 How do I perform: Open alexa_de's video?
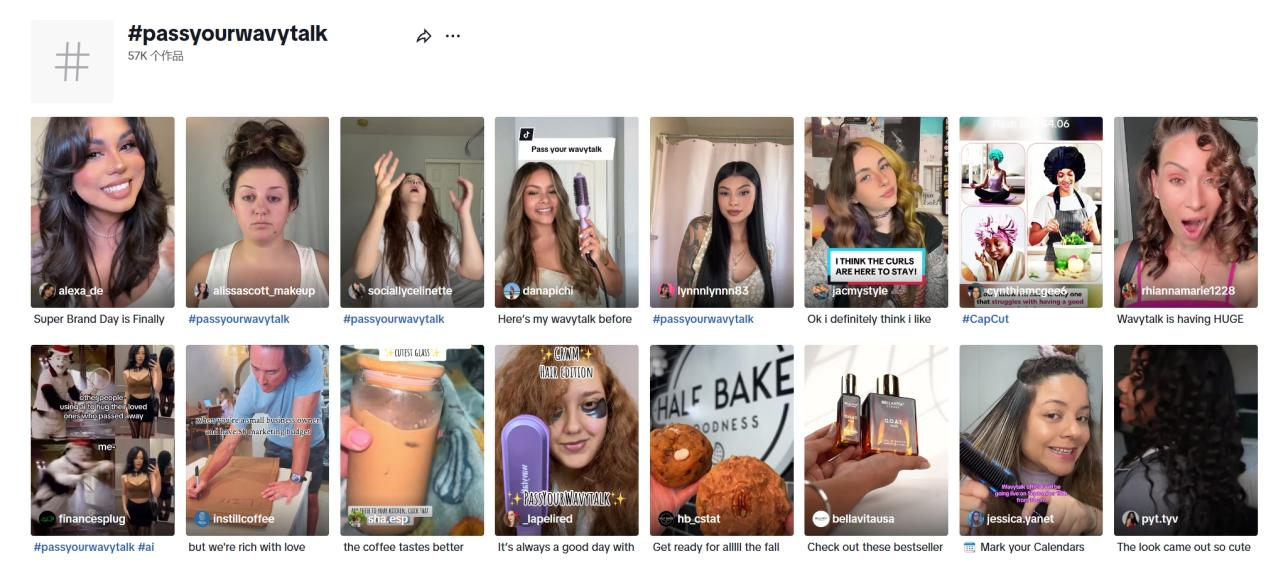click(102, 211)
